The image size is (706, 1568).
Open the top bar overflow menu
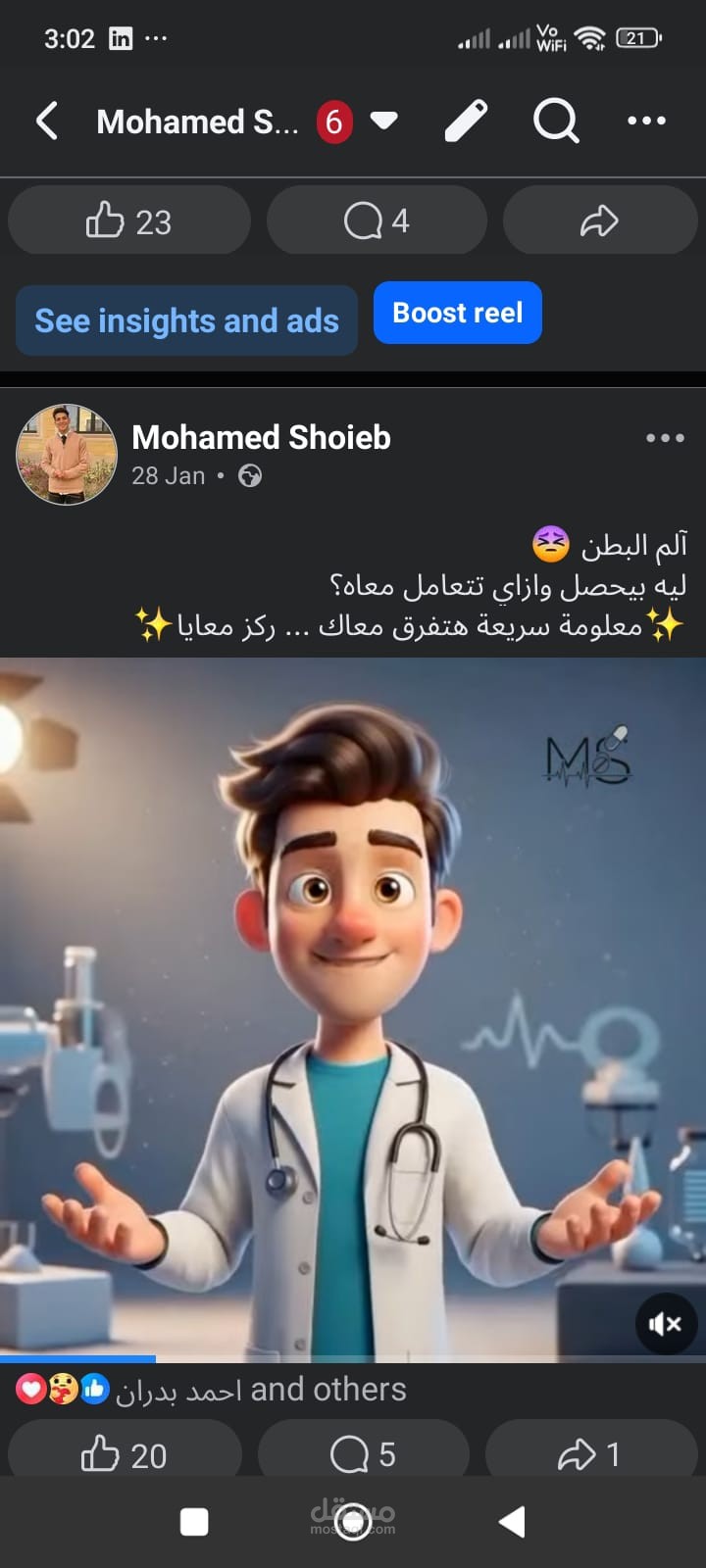(646, 121)
